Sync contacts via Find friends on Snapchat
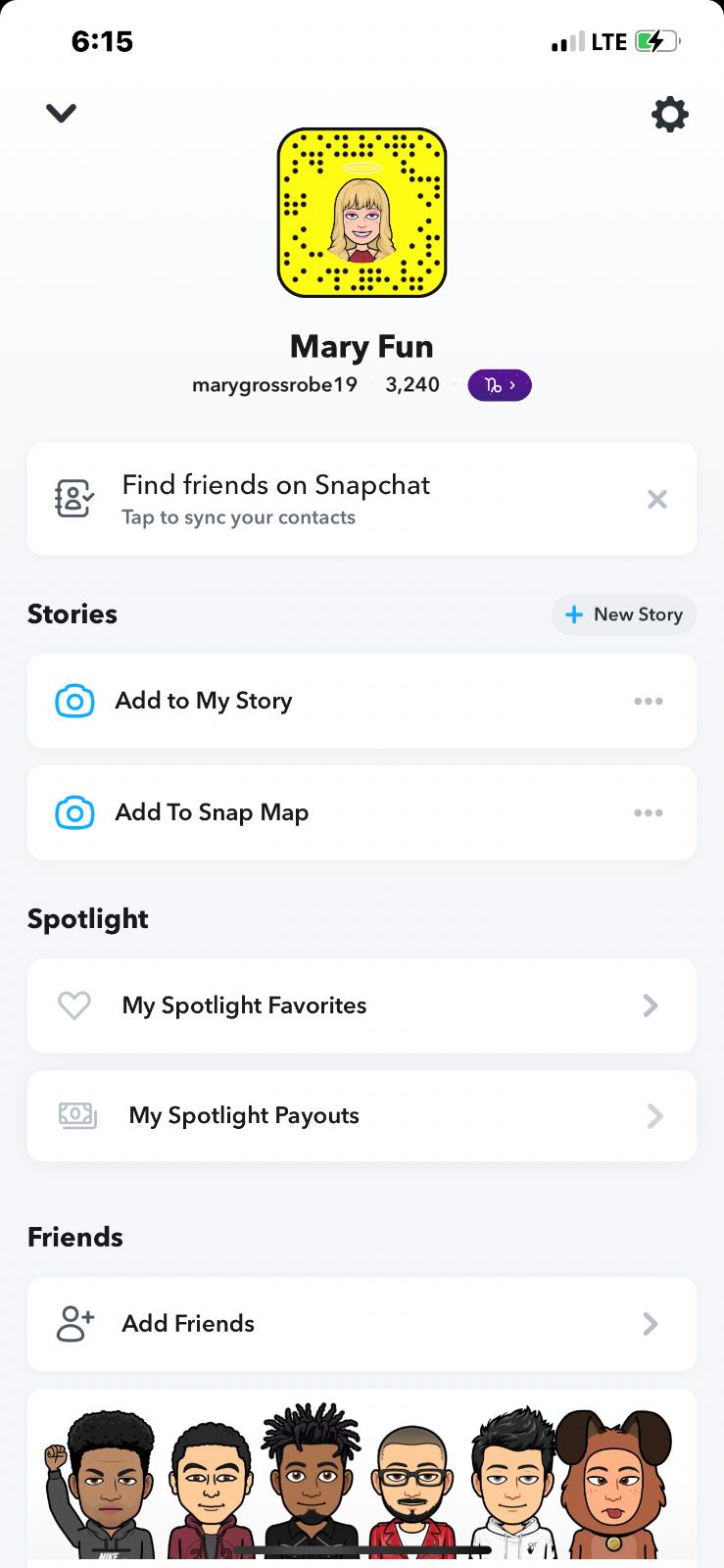The width and height of the screenshot is (724, 1568). coord(274,499)
